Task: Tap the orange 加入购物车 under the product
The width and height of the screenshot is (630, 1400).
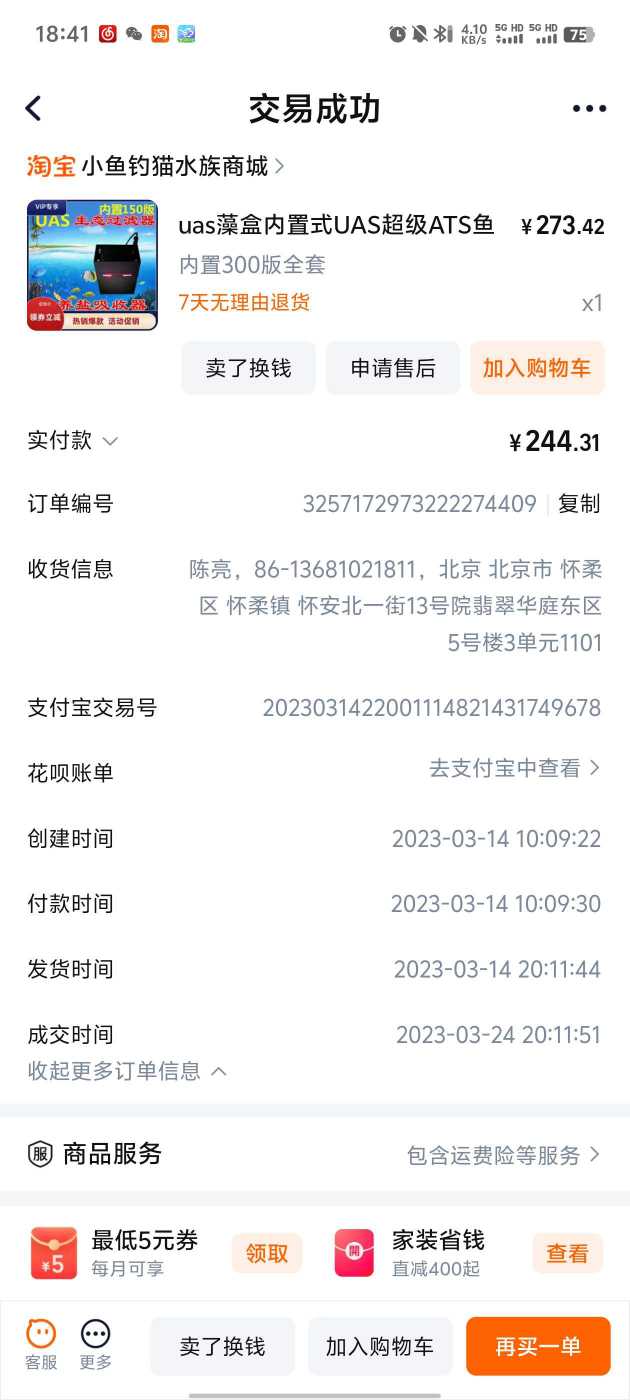Action: pos(537,368)
